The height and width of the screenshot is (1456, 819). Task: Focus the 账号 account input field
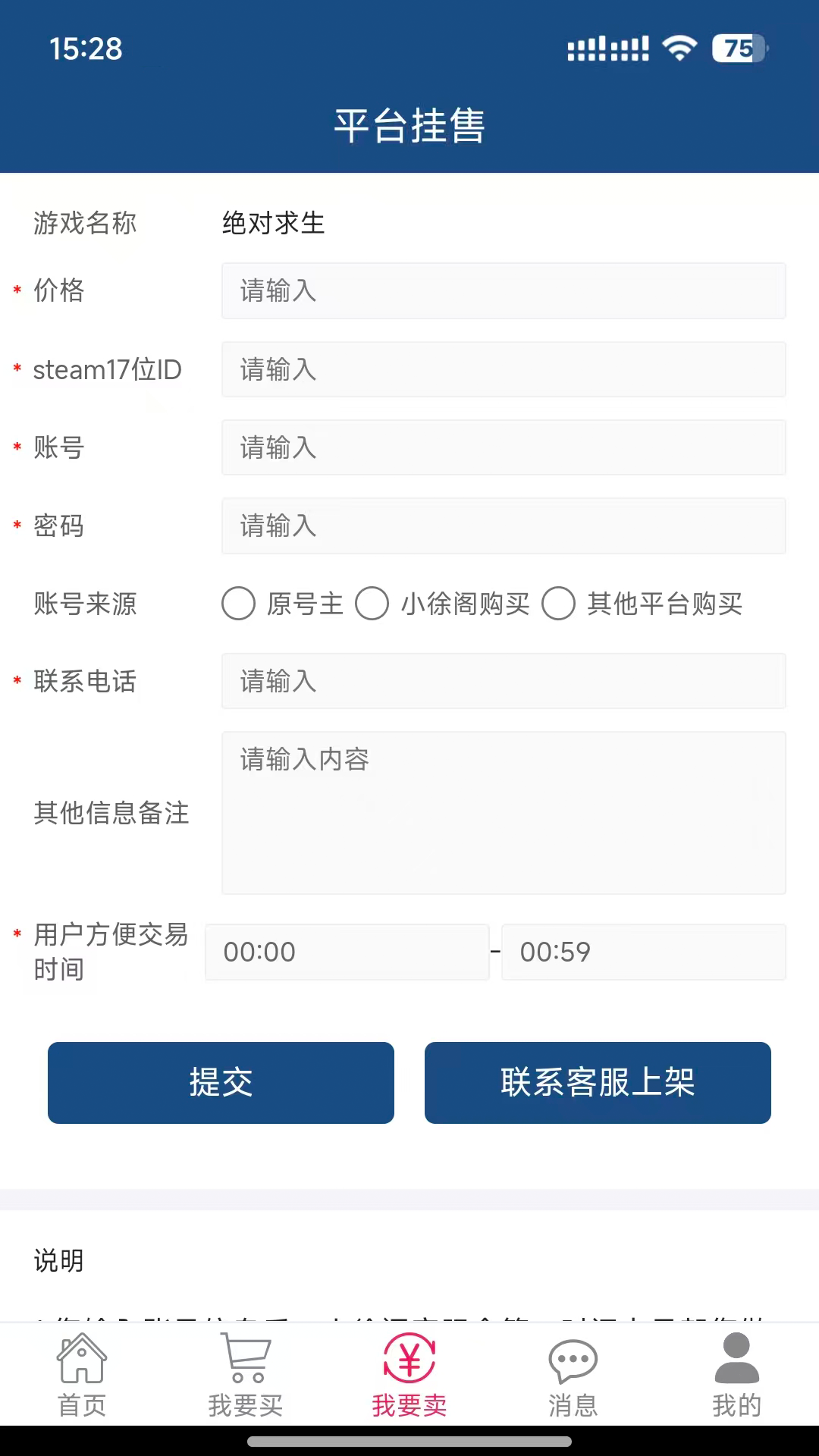(x=503, y=447)
